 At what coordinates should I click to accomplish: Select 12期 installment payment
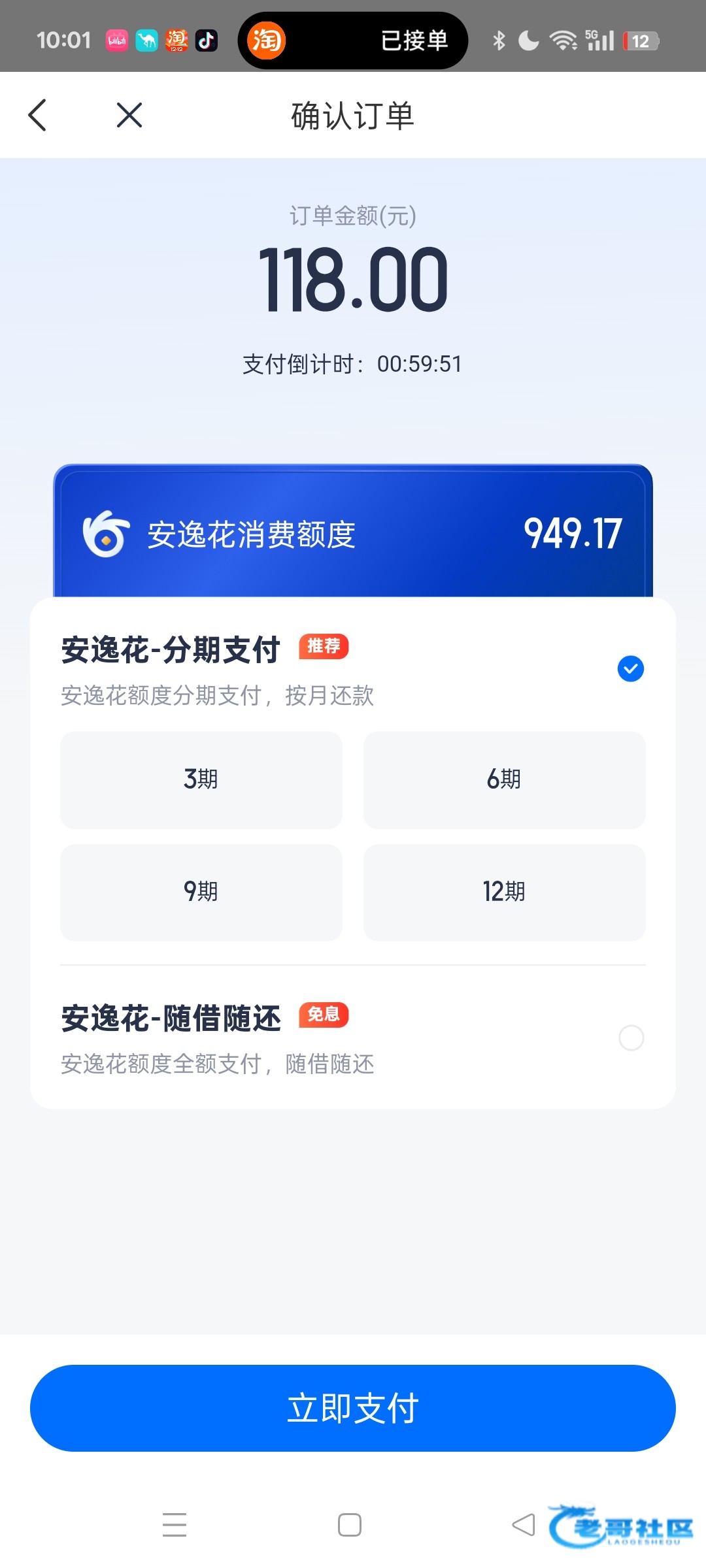coord(504,892)
